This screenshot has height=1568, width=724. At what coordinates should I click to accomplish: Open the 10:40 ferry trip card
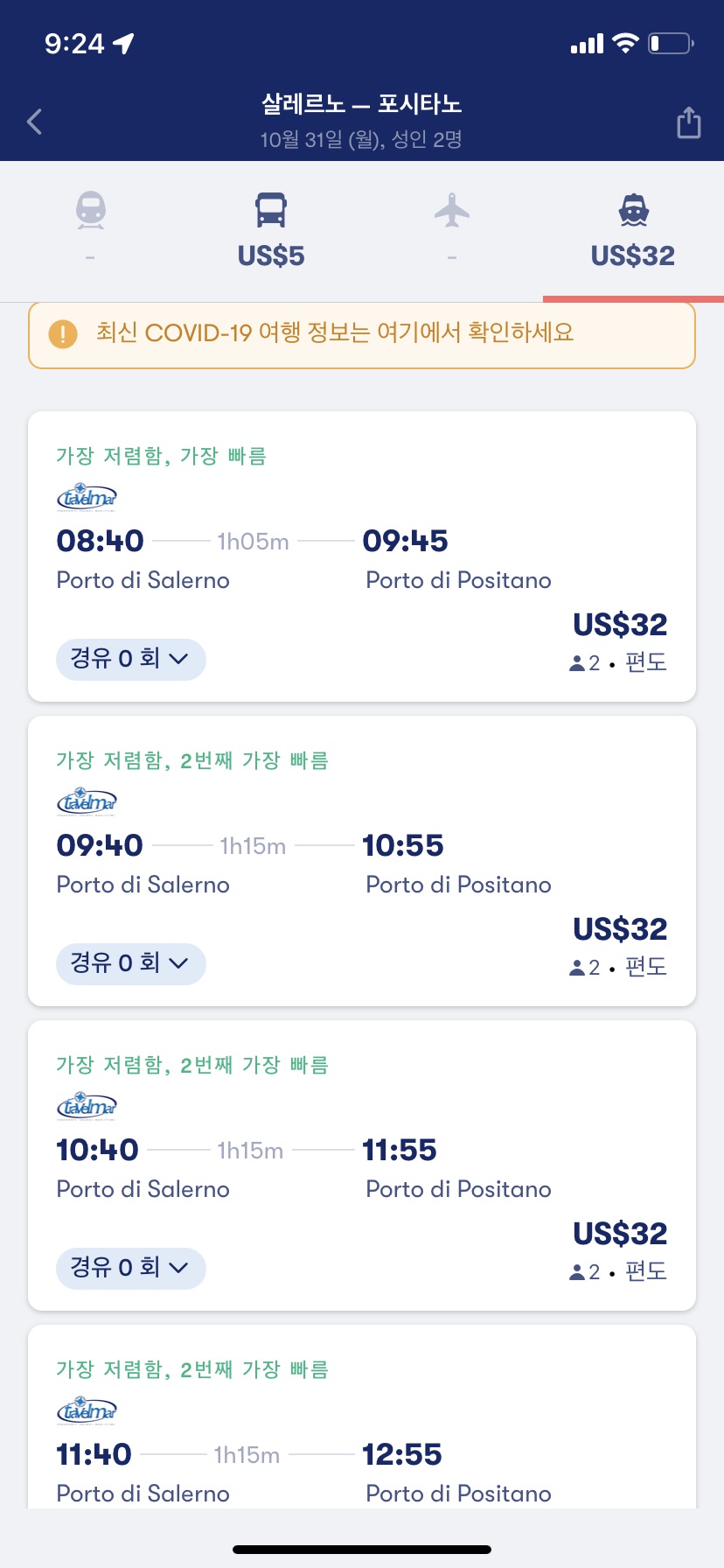click(x=362, y=1165)
